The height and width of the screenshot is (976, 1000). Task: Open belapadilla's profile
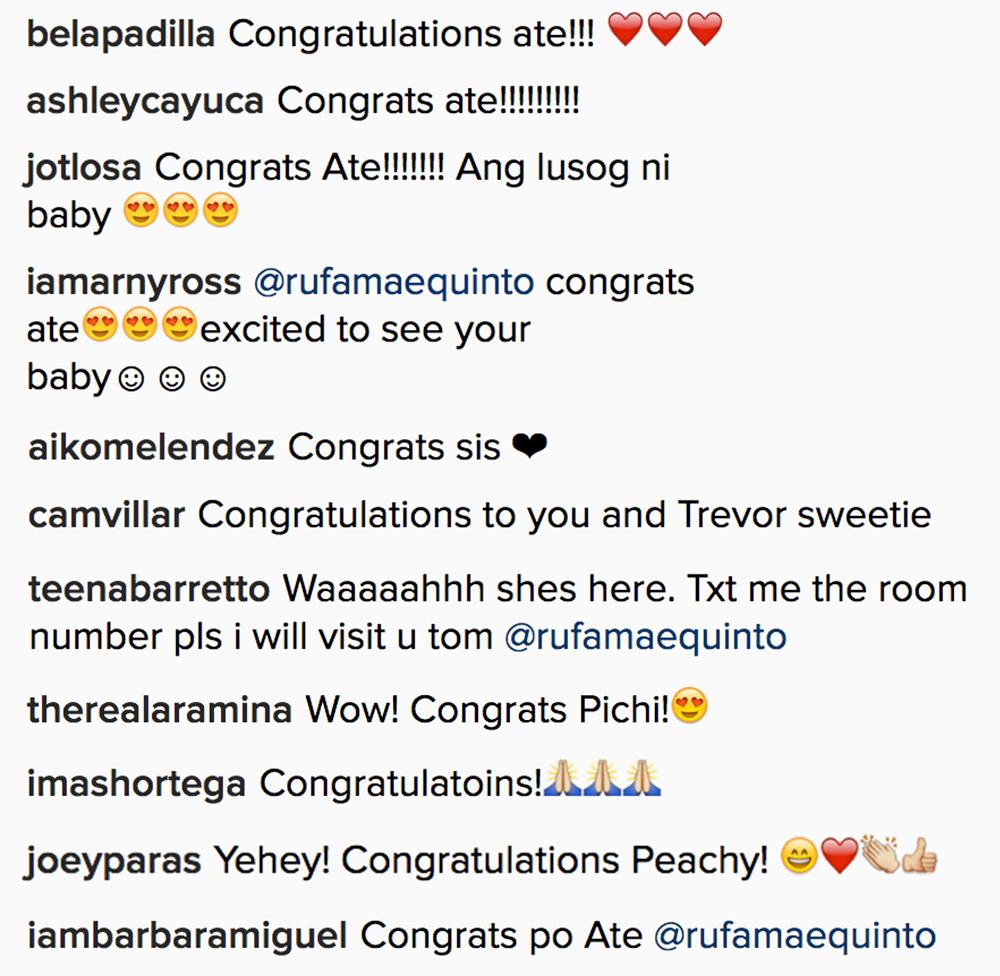click(x=121, y=35)
